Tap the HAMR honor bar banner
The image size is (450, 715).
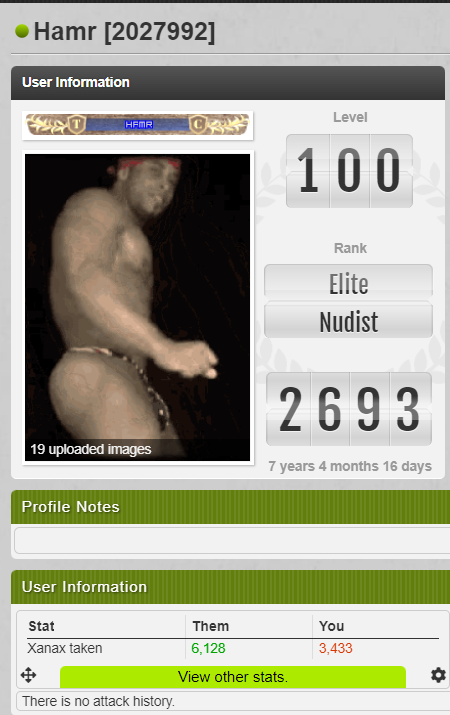click(x=137, y=124)
